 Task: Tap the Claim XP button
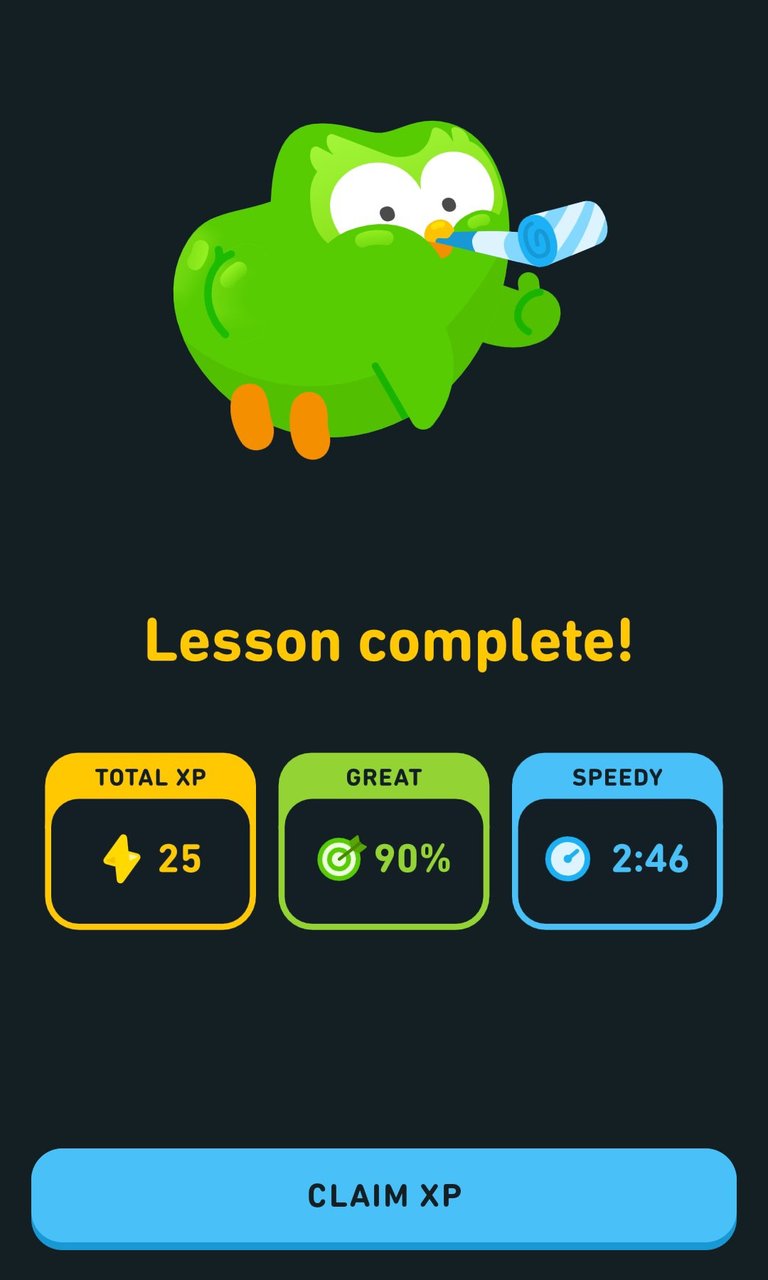[x=384, y=1195]
